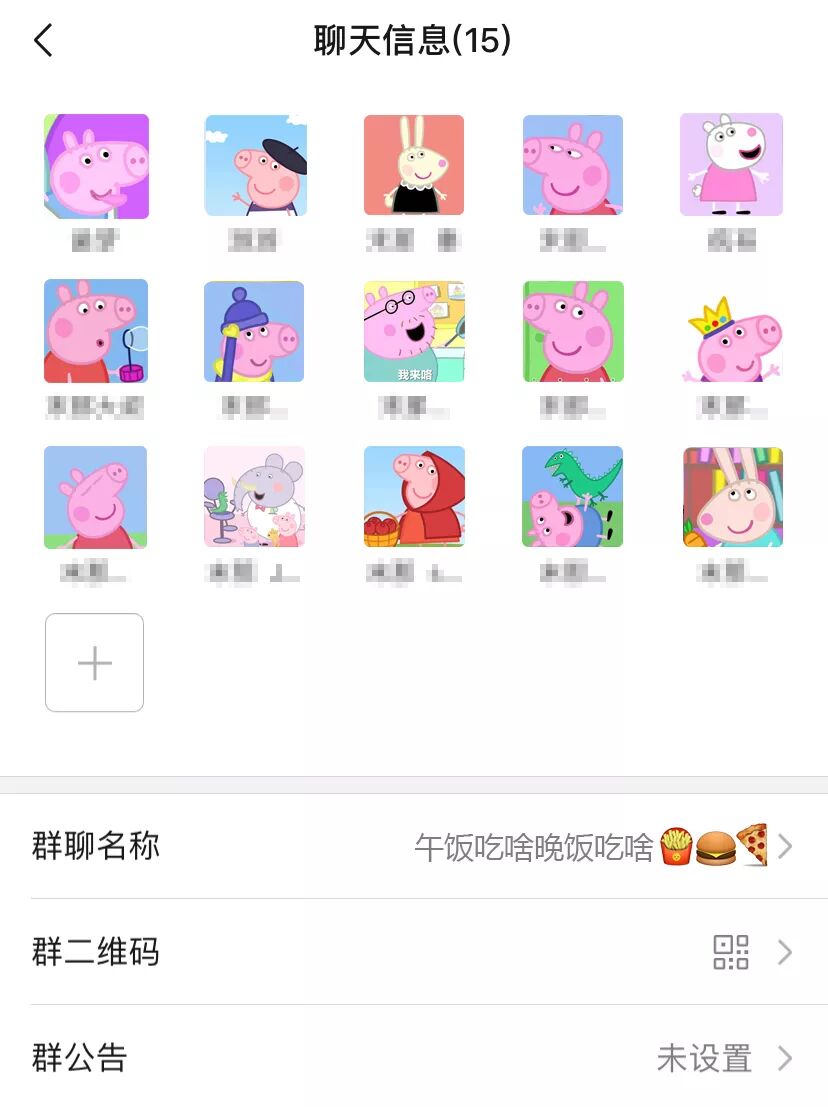Select the member with the blue winter hat avatar
This screenshot has width=828, height=1107.
[x=254, y=331]
